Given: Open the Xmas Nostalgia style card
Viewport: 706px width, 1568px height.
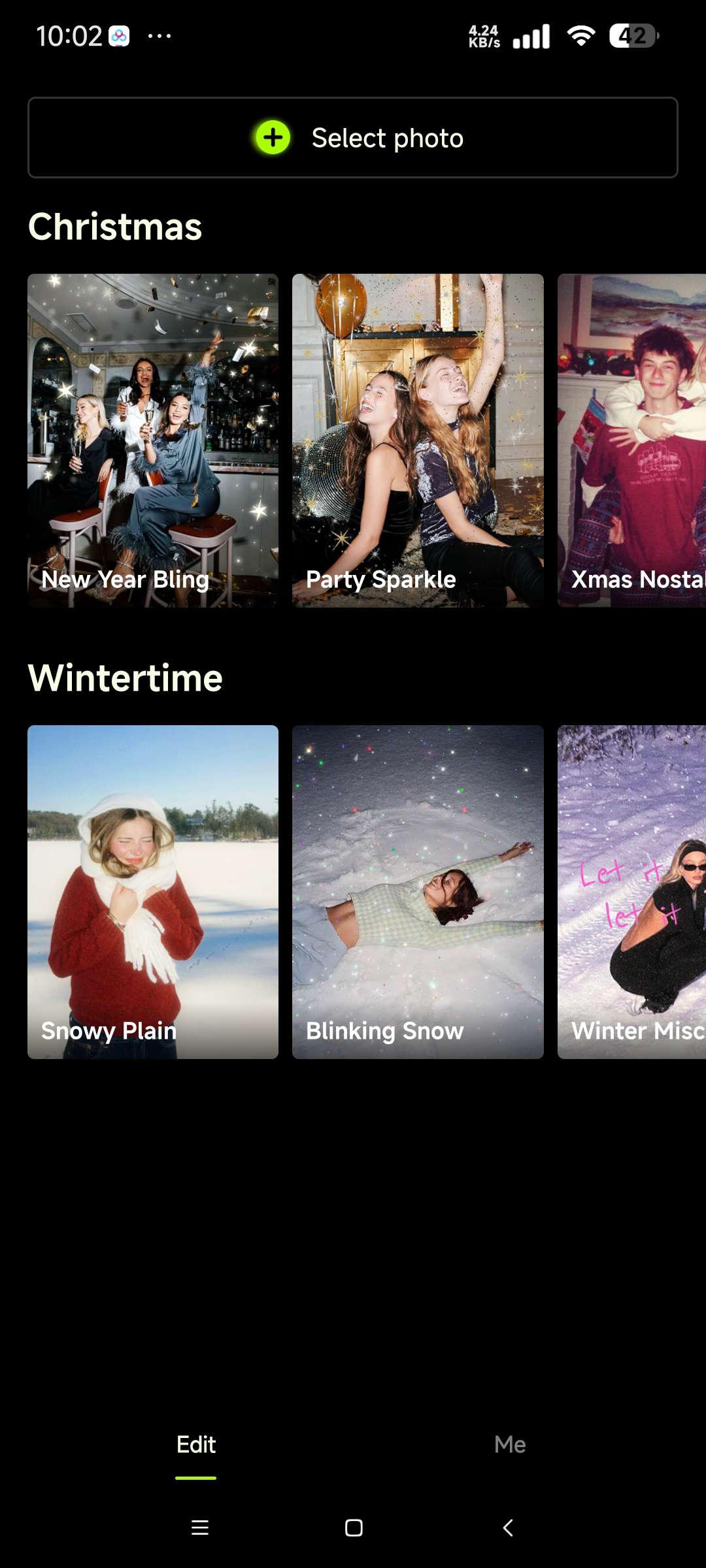Looking at the screenshot, I should click(631, 440).
